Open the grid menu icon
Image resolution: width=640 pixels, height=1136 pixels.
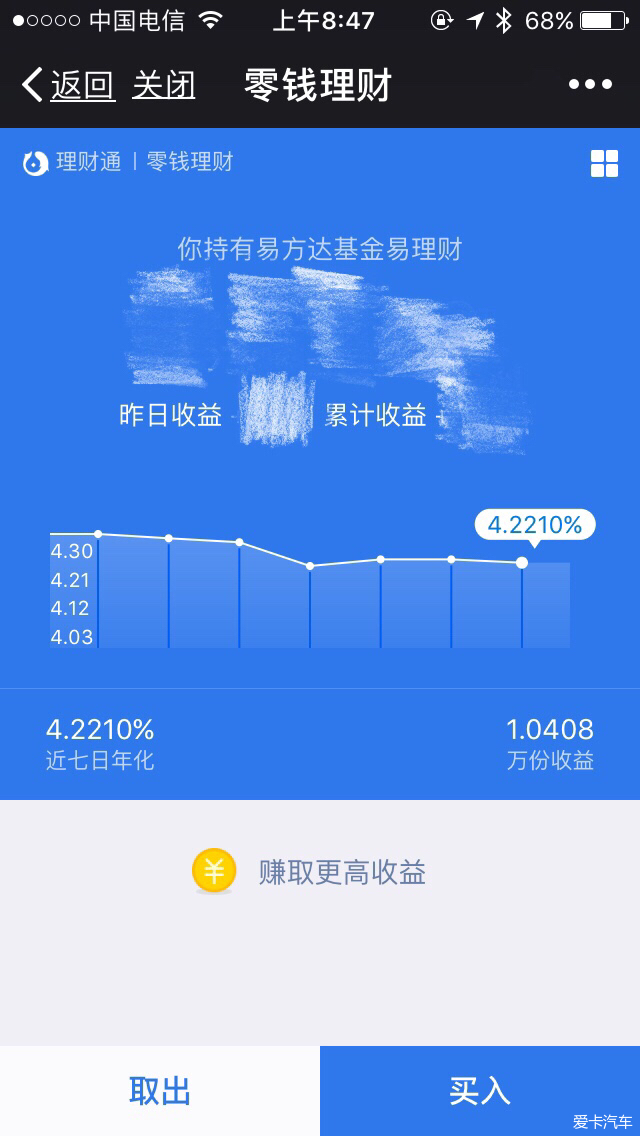tap(604, 164)
